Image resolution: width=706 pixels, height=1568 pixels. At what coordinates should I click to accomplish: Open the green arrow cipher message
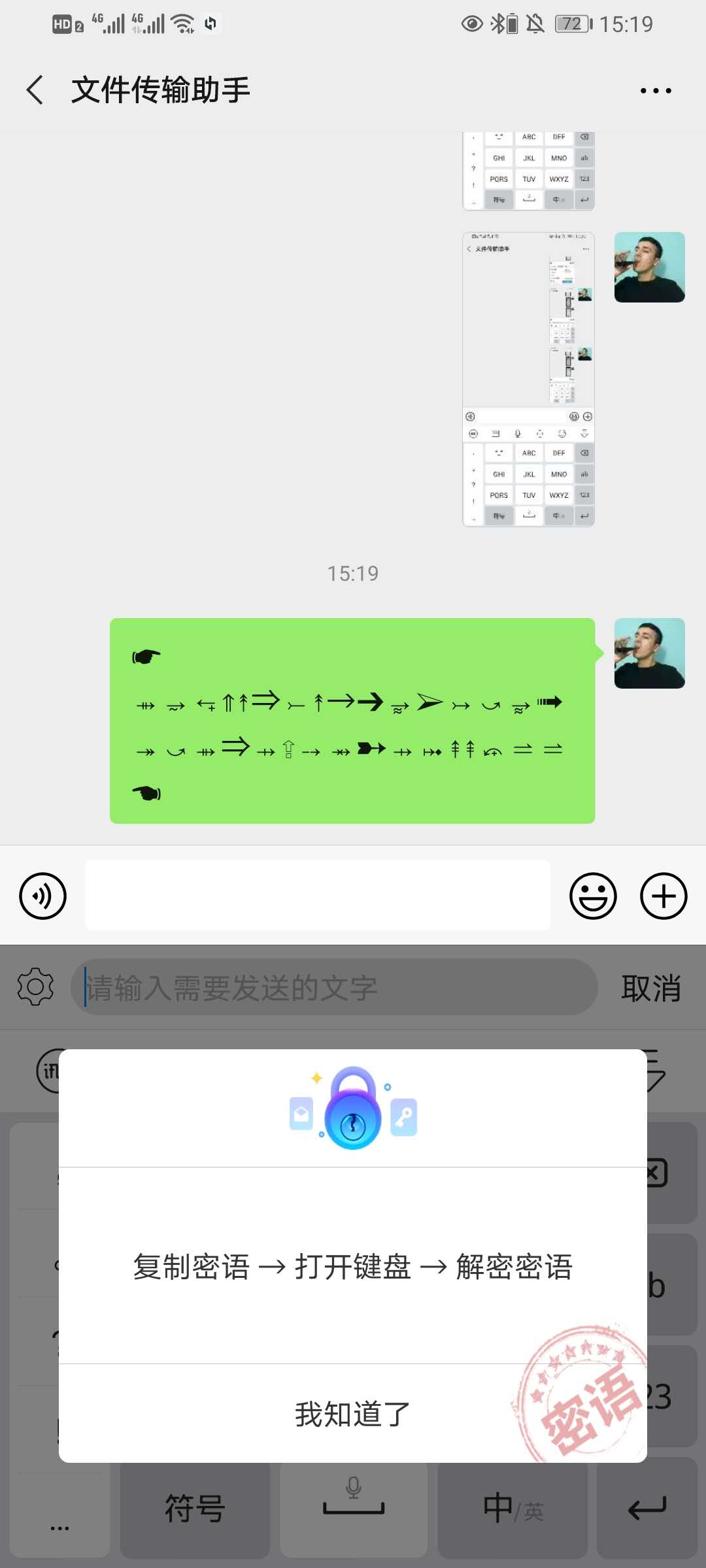click(352, 721)
